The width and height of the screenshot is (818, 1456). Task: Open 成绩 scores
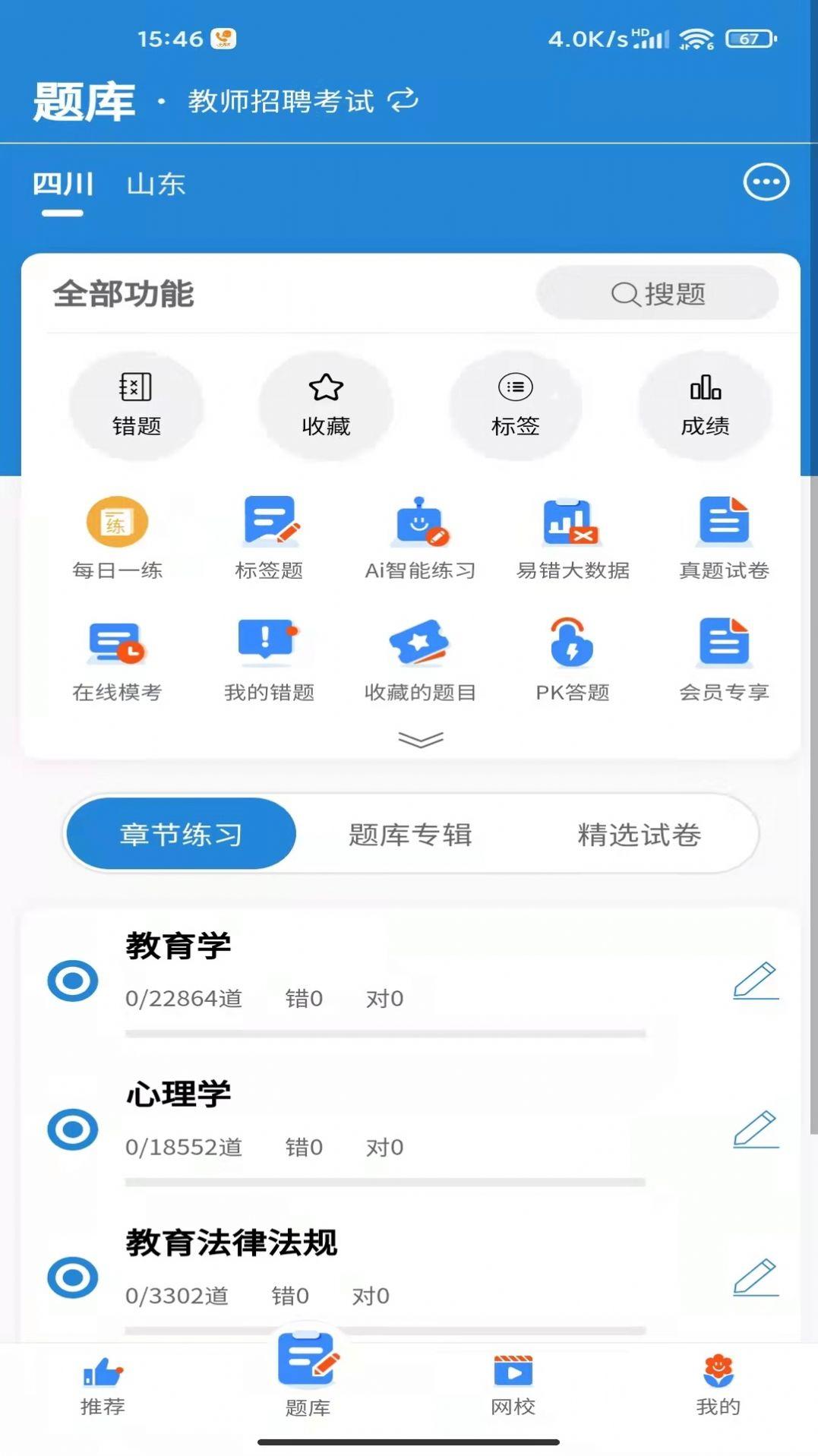pyautogui.click(x=705, y=406)
